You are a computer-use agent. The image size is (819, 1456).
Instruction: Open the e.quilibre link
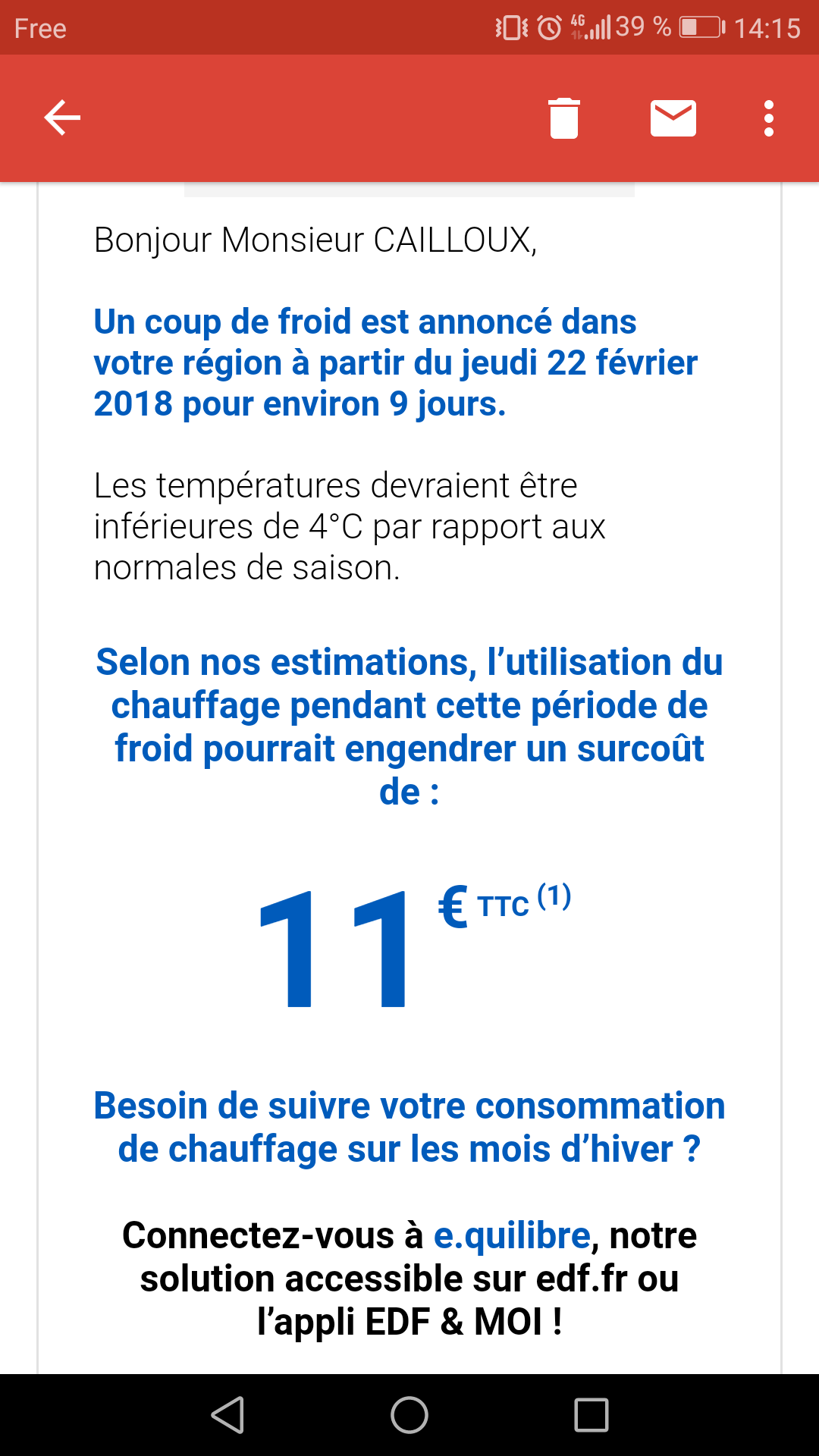click(511, 1235)
